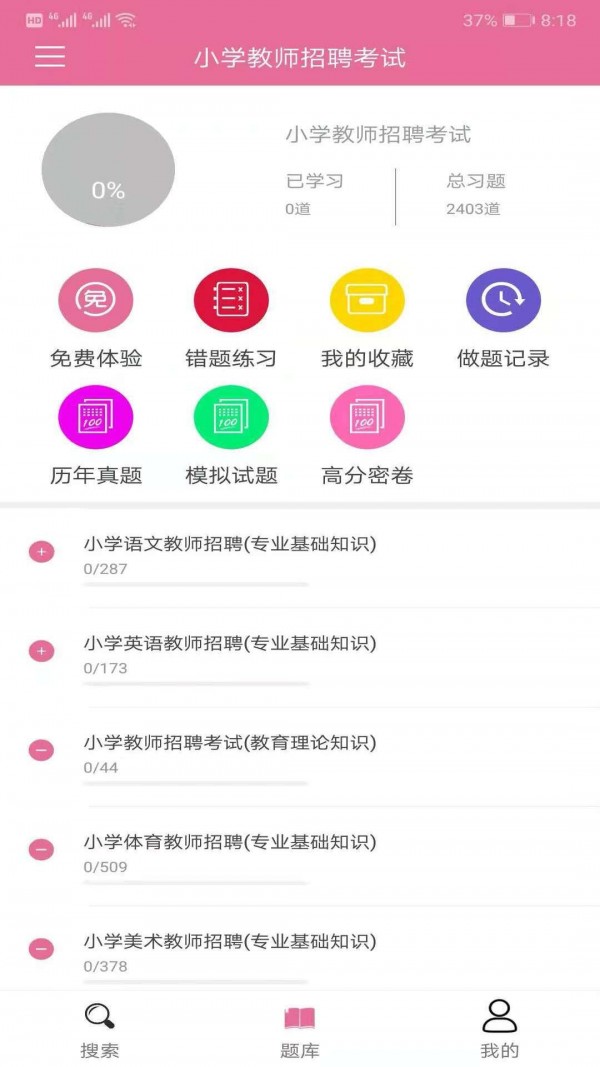Collapse 小学体育教师招聘 section
This screenshot has width=600, height=1067.
point(41,850)
